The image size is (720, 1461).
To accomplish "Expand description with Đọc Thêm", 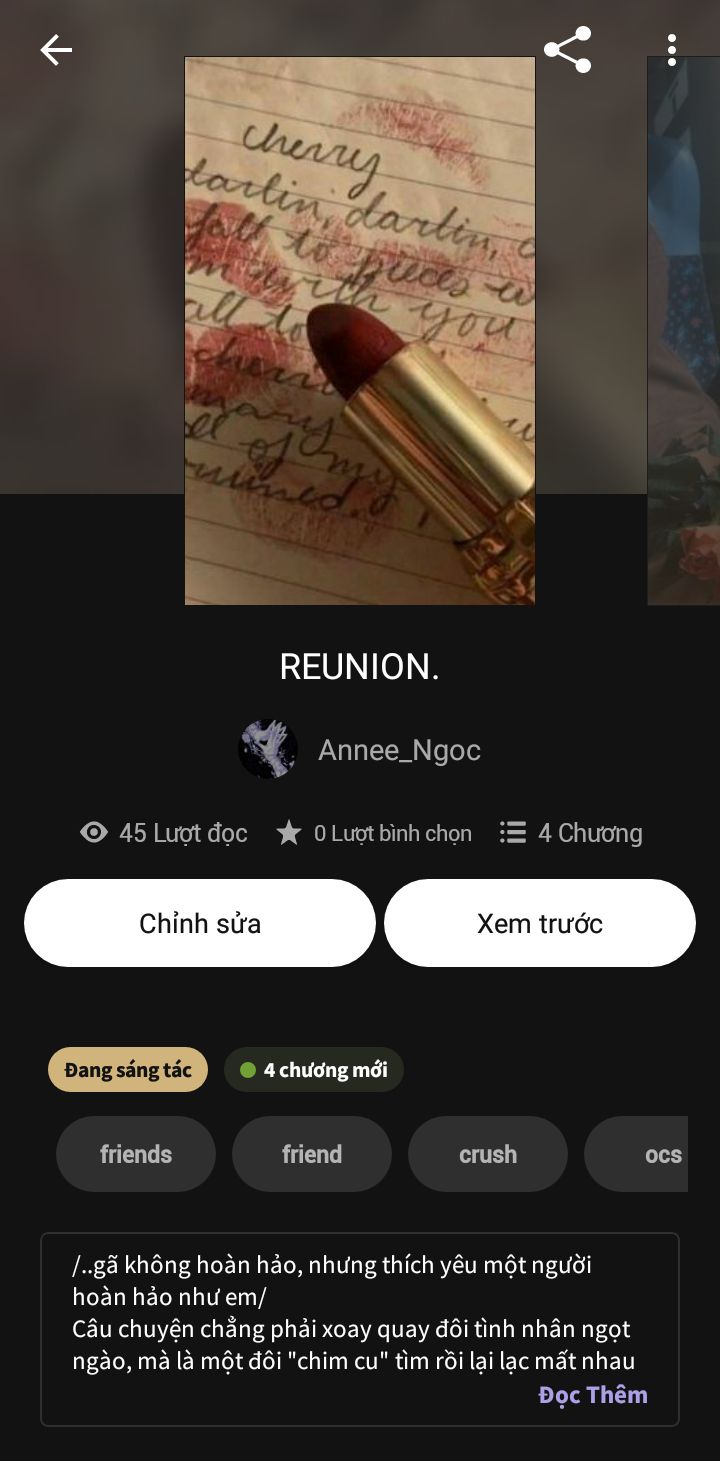I will coord(593,1395).
